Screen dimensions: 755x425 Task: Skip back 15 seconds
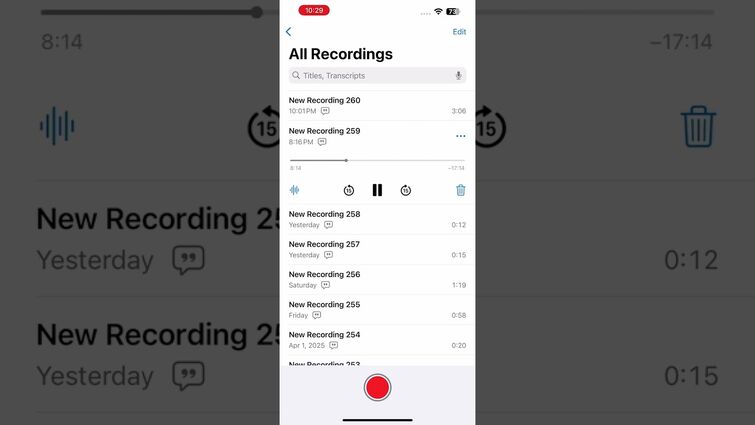pyautogui.click(x=349, y=190)
